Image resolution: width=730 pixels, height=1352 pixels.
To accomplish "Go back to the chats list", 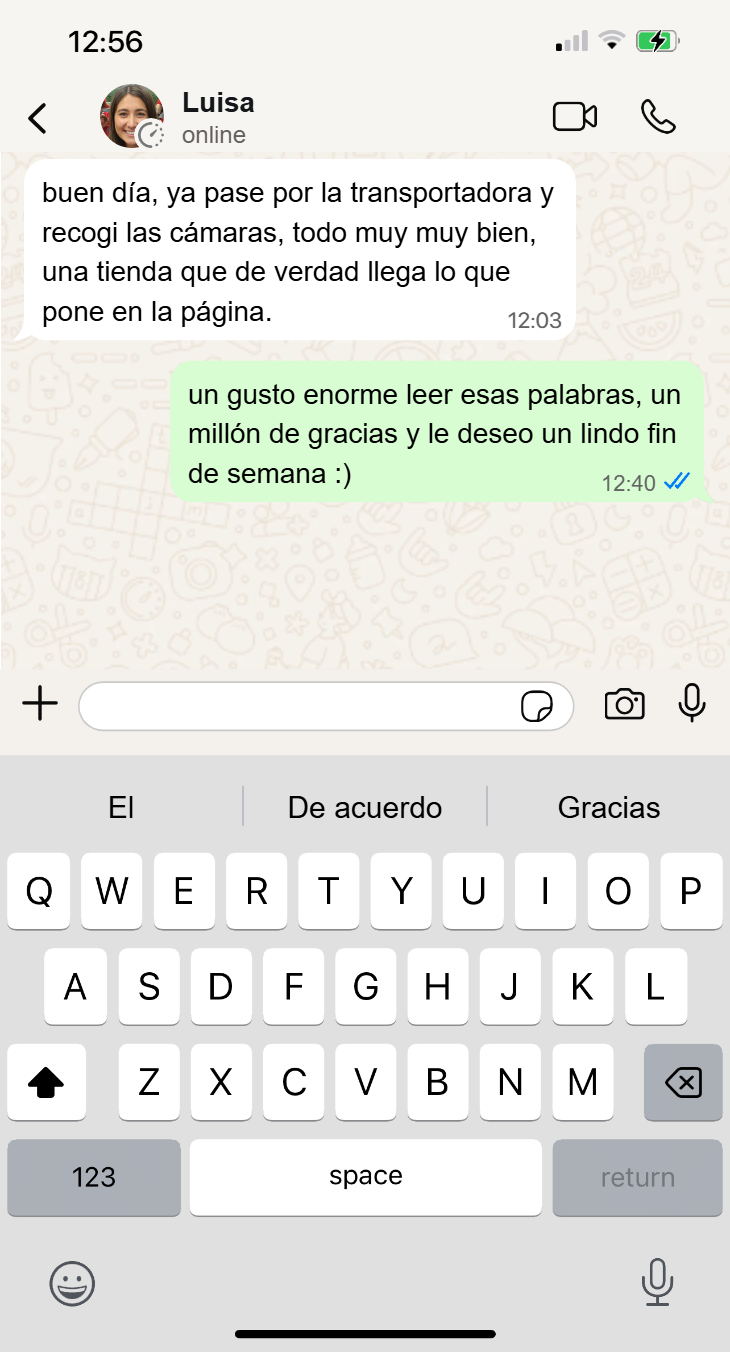I will pos(37,118).
